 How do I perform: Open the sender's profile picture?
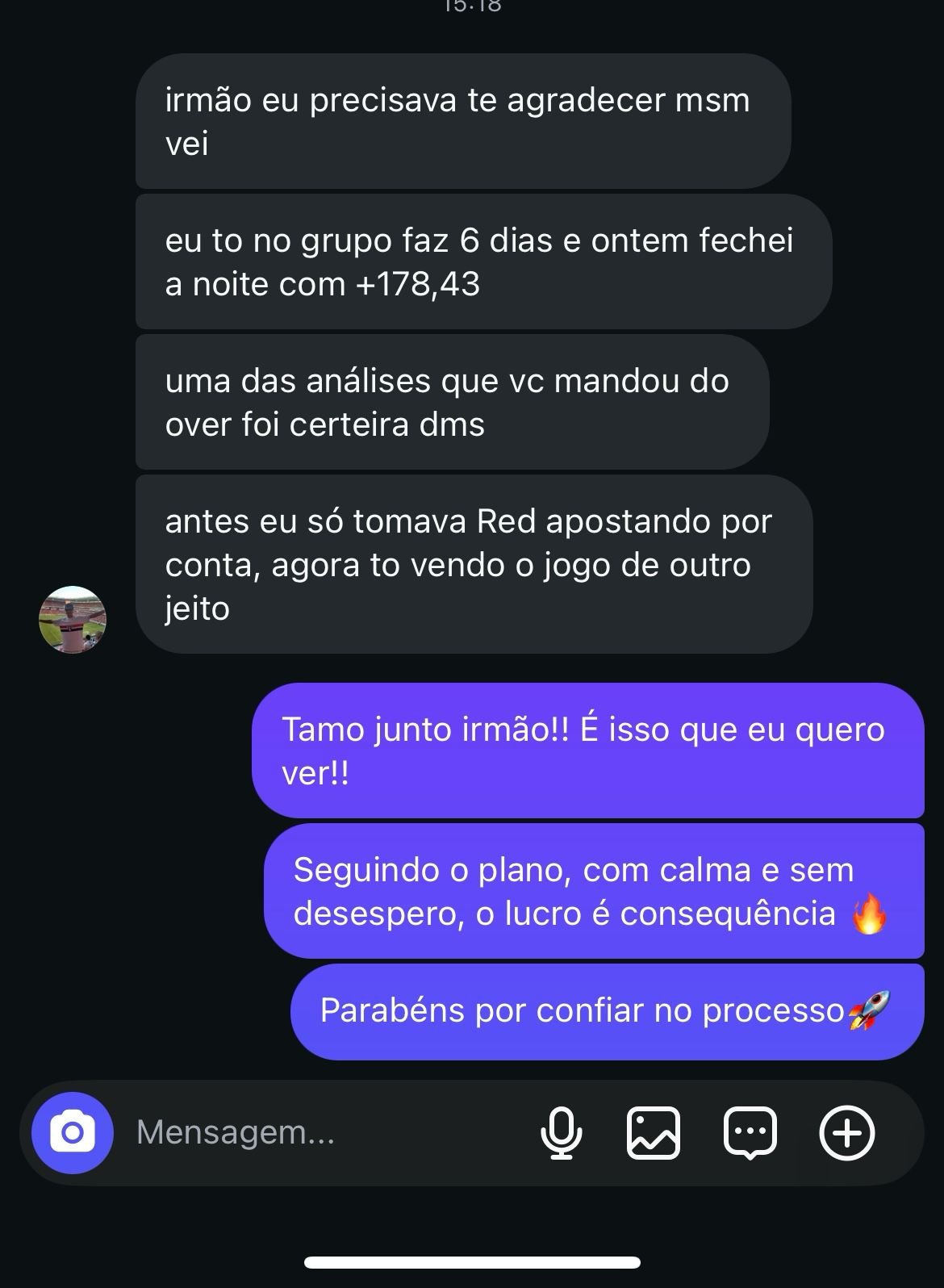[73, 619]
